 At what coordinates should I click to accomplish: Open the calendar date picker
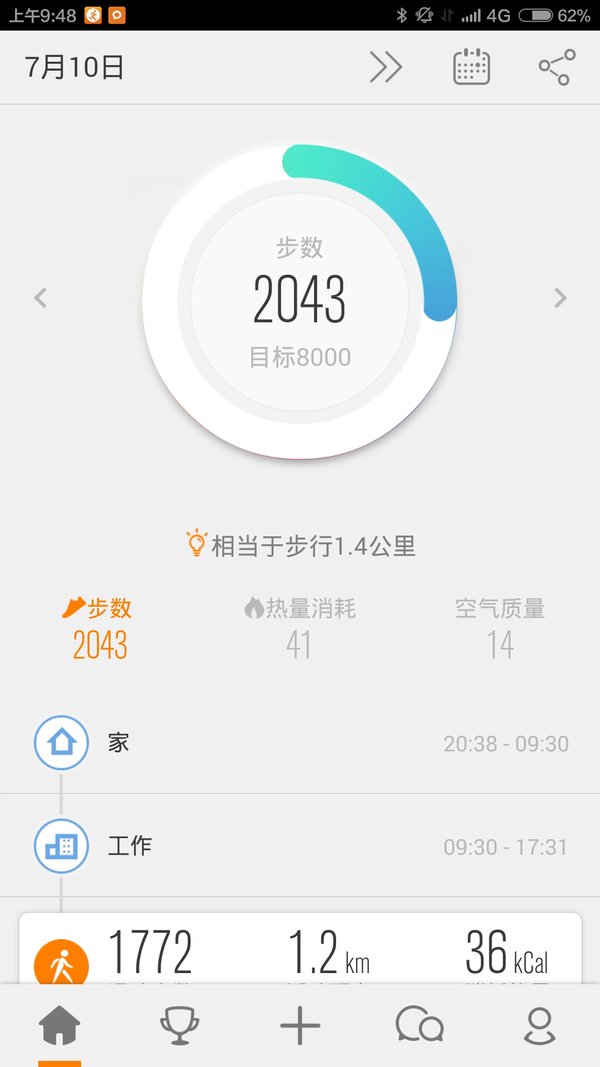pyautogui.click(x=471, y=67)
